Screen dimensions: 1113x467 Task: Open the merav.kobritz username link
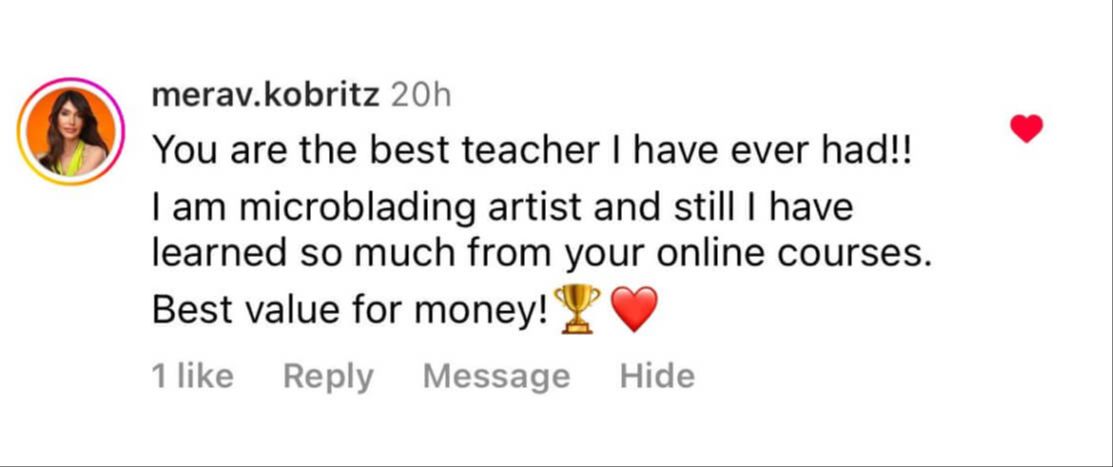[265, 95]
